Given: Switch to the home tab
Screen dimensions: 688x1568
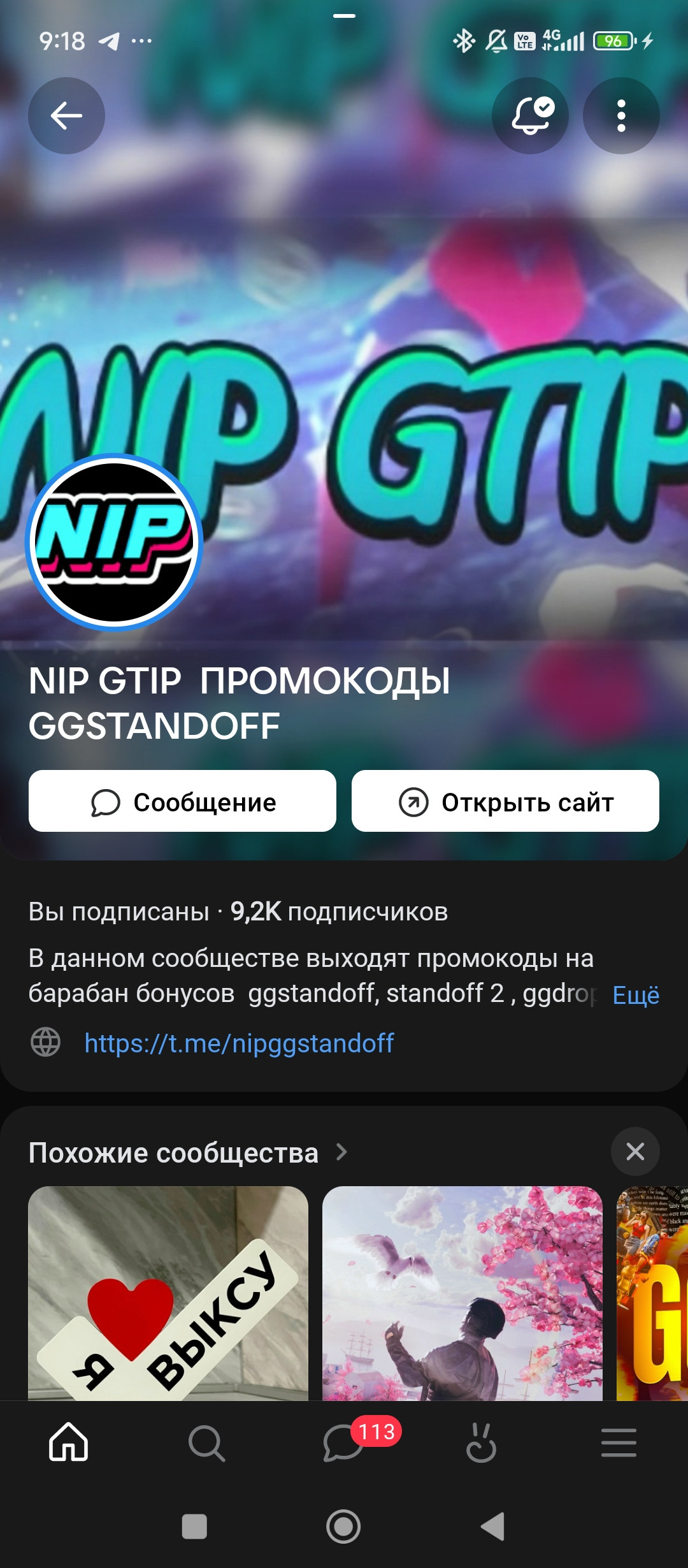Looking at the screenshot, I should click(69, 1442).
